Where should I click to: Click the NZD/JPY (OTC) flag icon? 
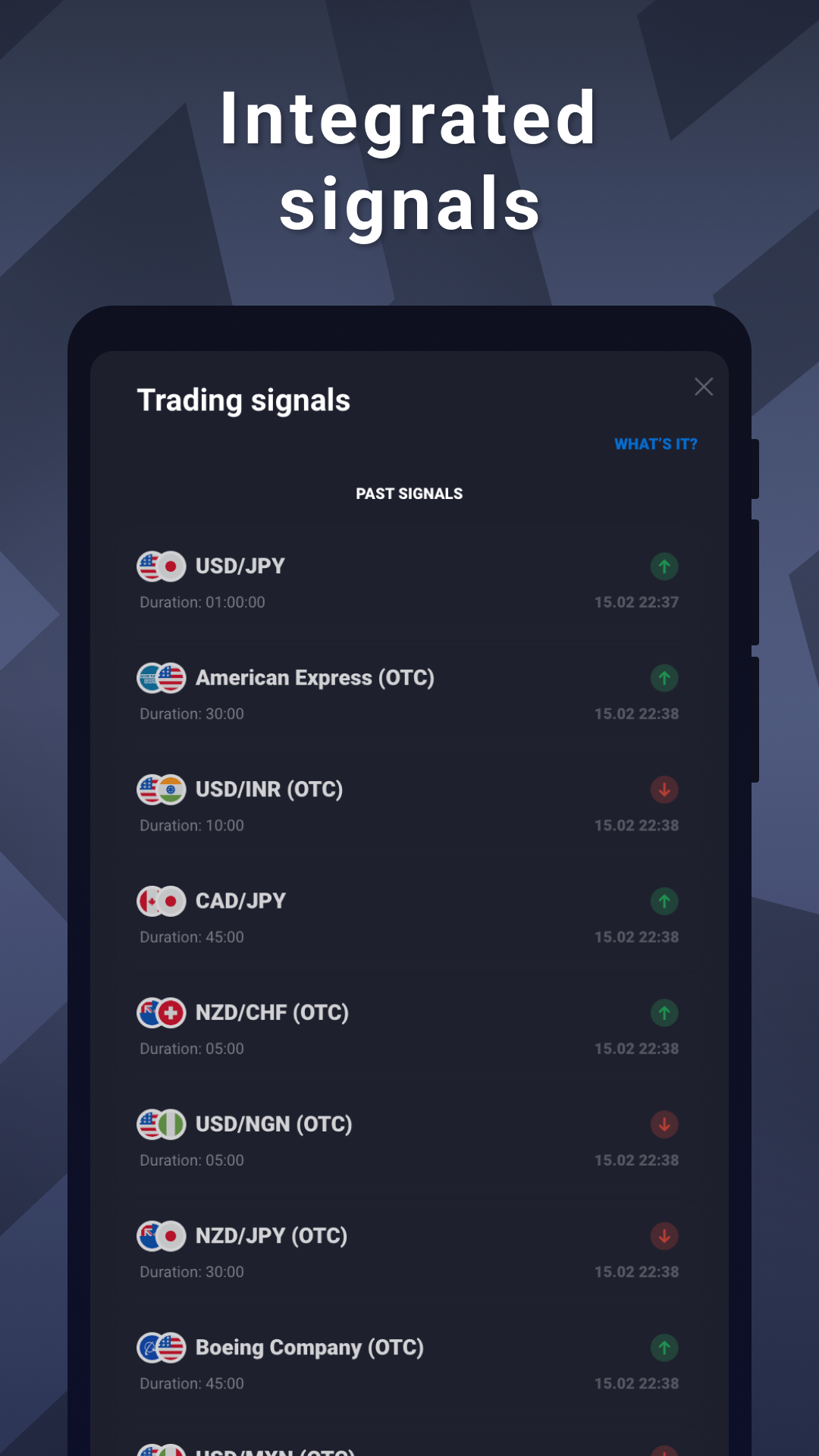click(161, 1236)
